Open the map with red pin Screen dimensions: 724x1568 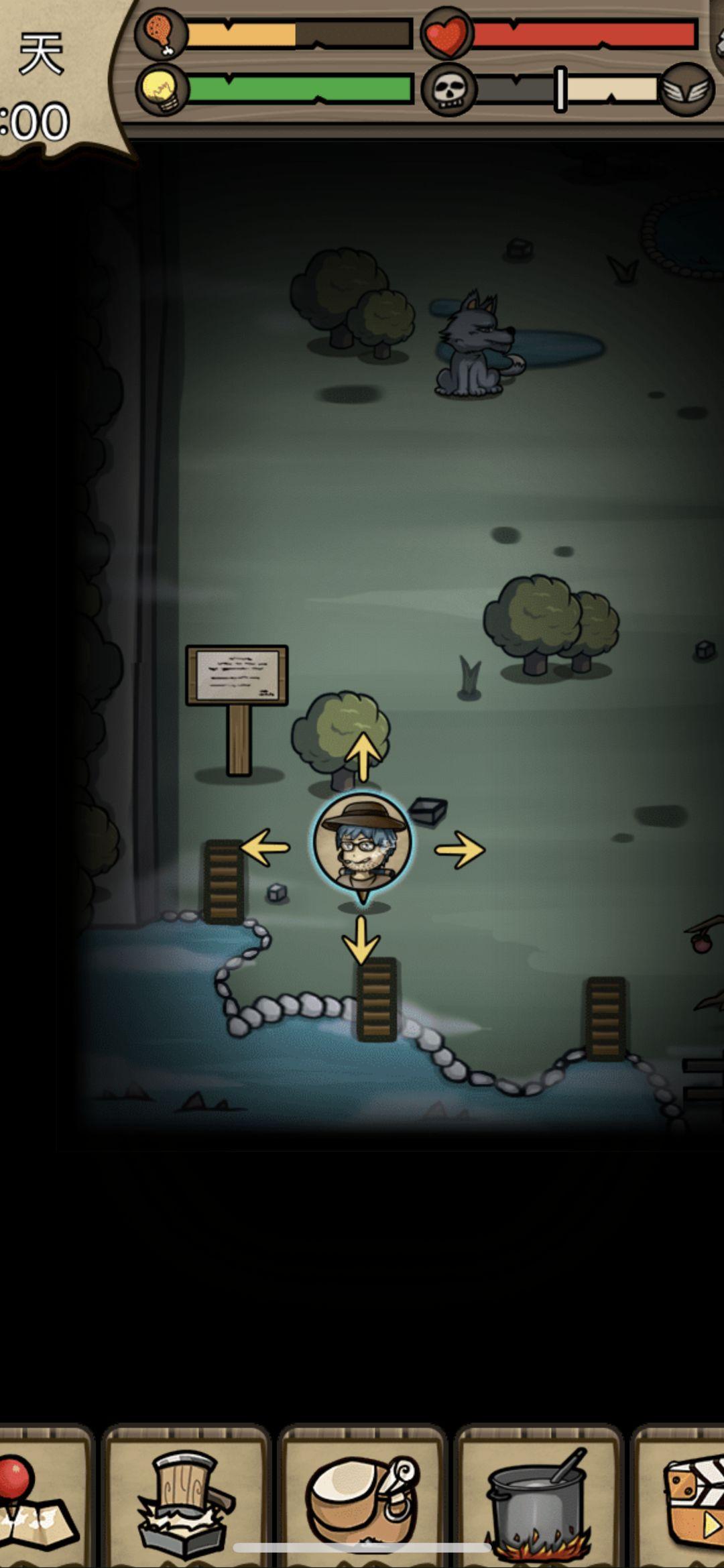[x=37, y=1498]
